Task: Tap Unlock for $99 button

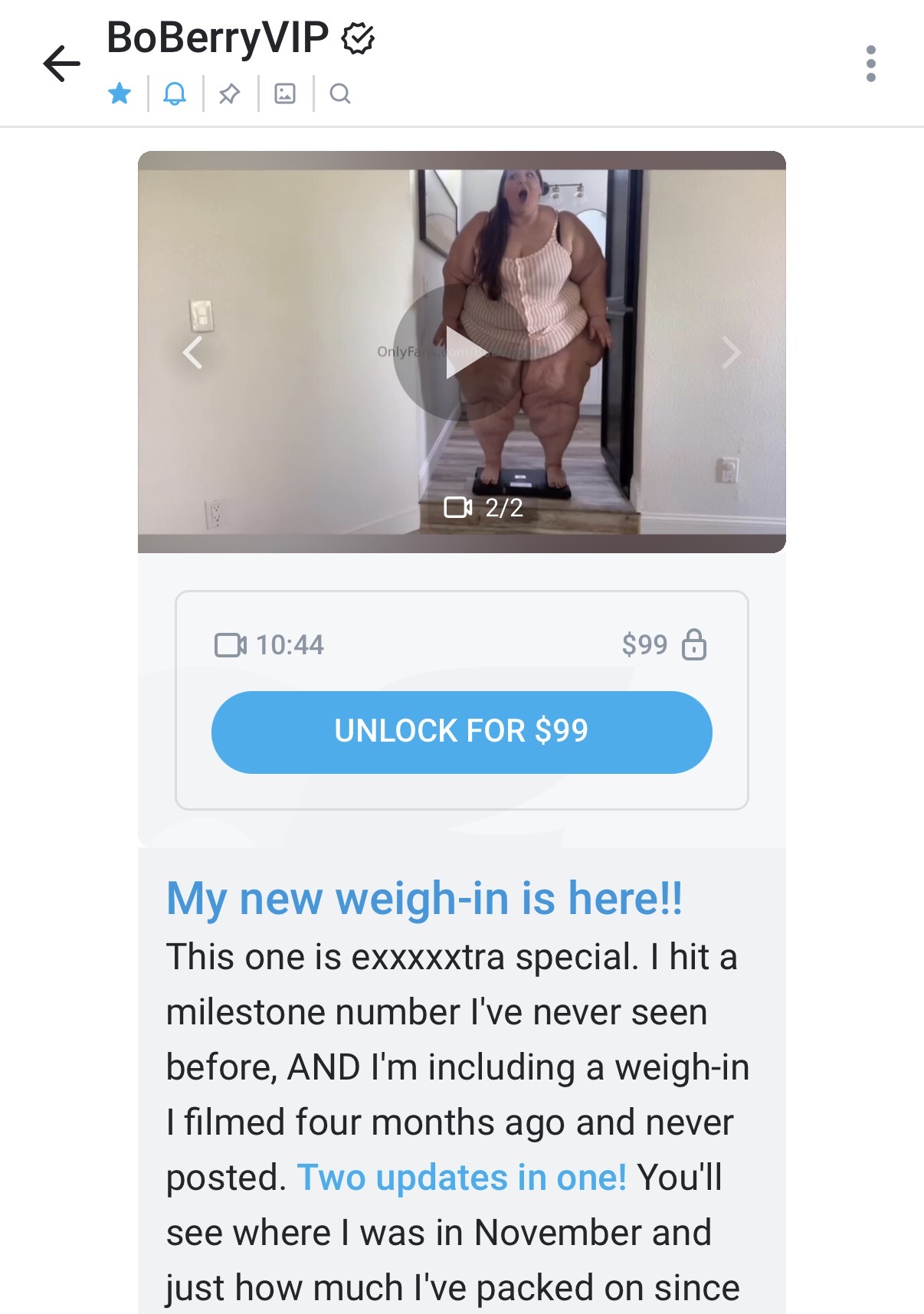Action: (461, 732)
